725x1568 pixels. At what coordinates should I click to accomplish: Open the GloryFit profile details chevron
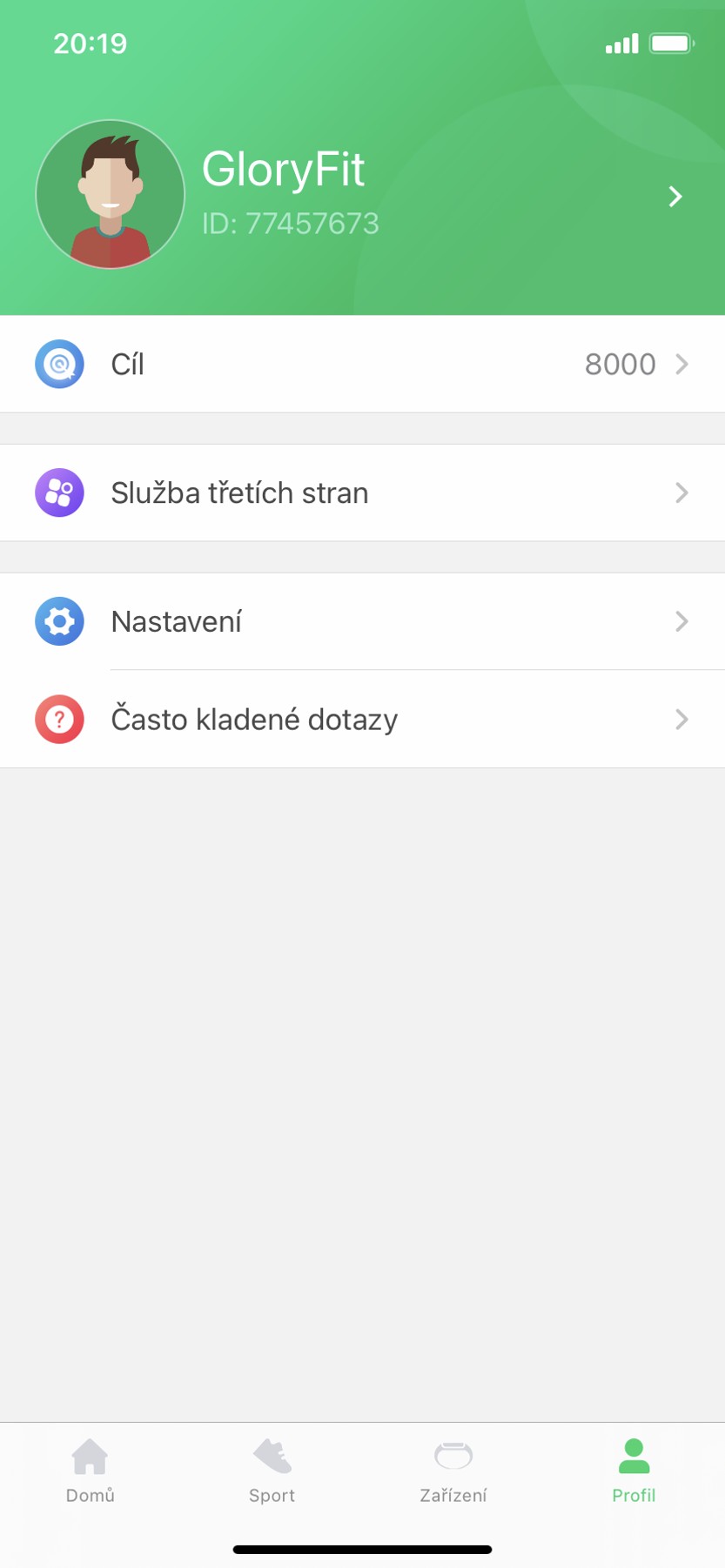[675, 197]
